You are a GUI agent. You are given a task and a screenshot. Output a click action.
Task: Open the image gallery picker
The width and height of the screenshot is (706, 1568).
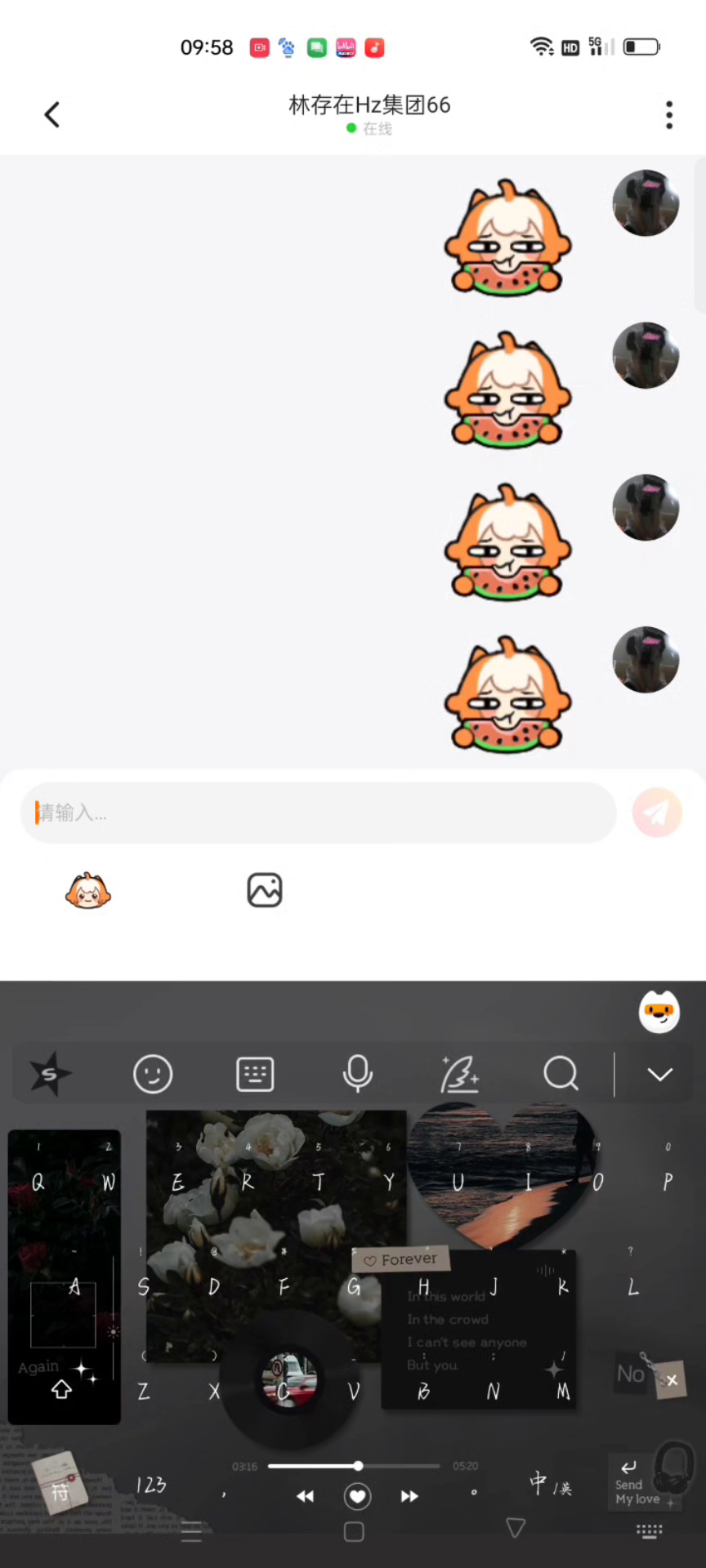[265, 890]
